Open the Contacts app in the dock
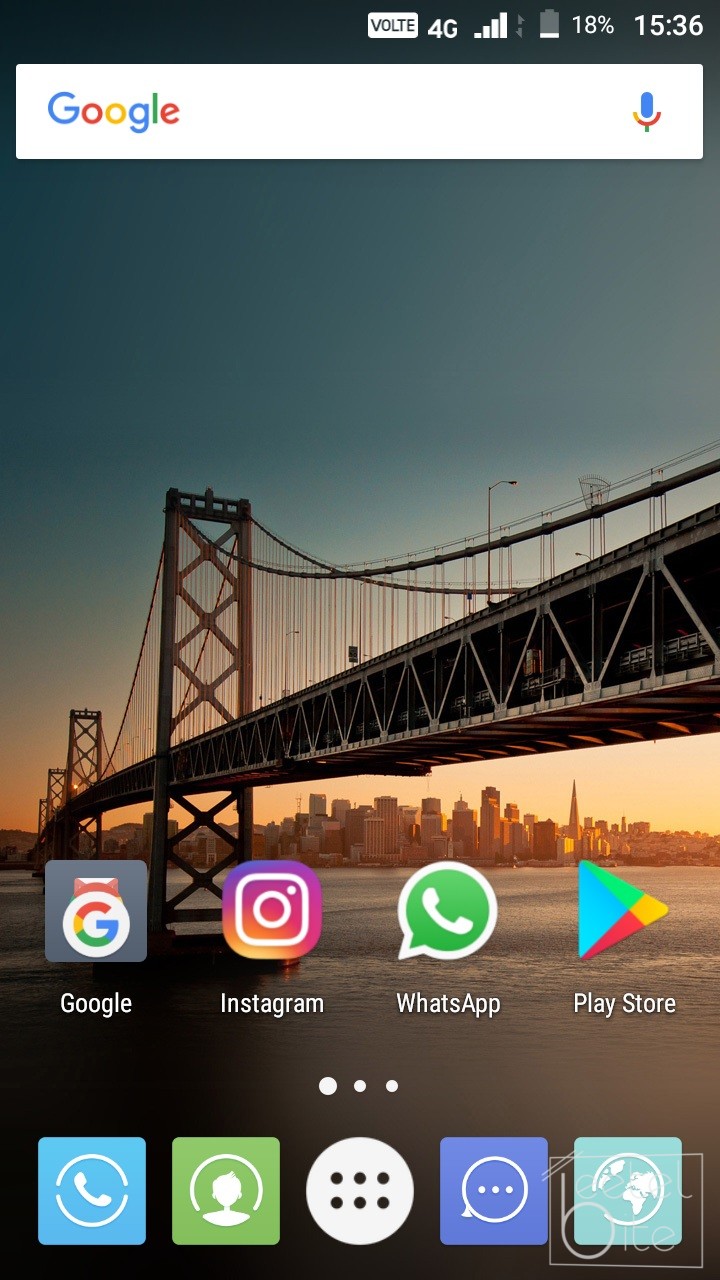Image resolution: width=720 pixels, height=1280 pixels. (x=226, y=1191)
